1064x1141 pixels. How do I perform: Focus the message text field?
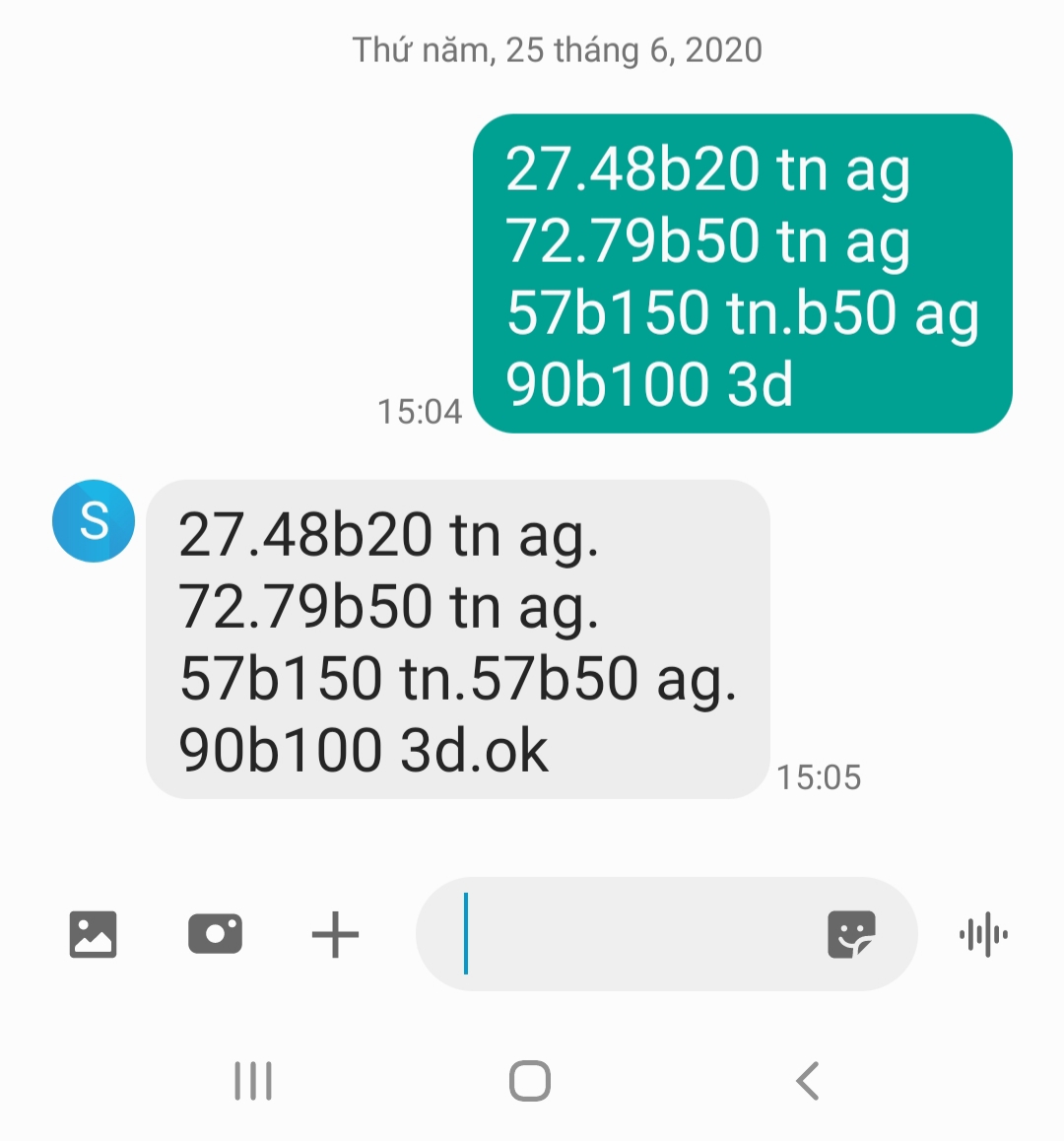[x=631, y=934]
